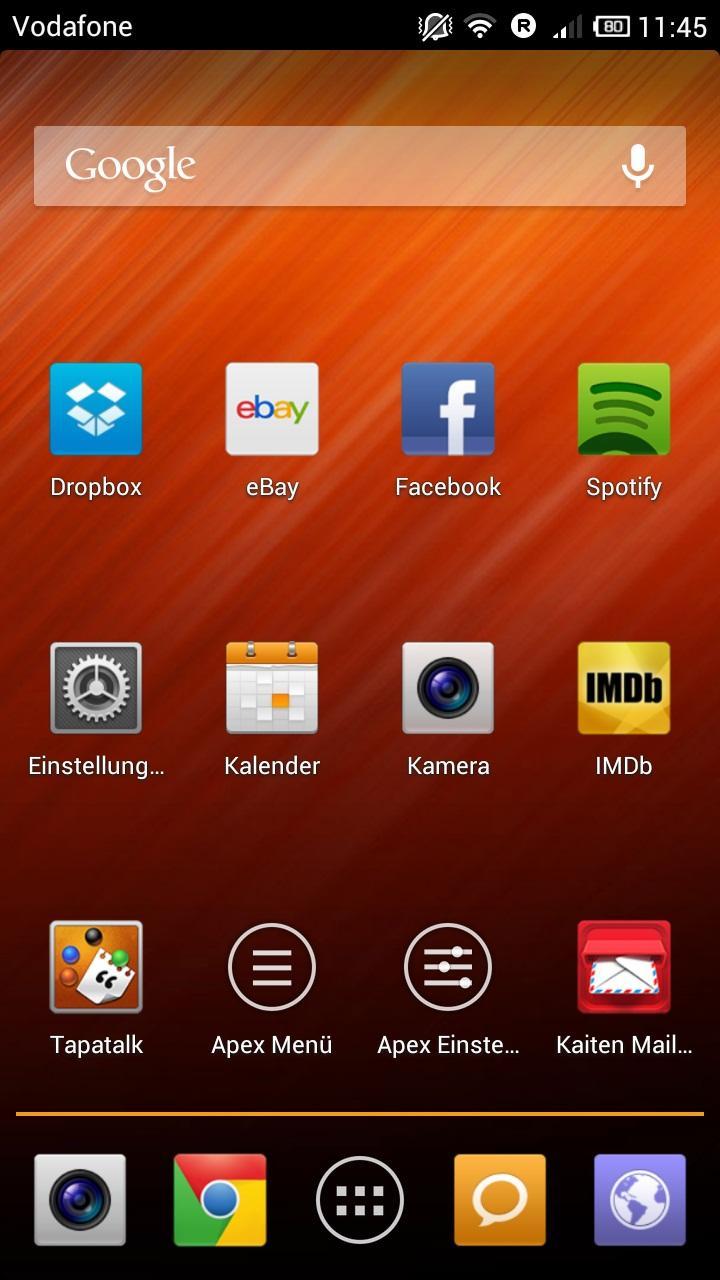Launch Kaiten Mail
The height and width of the screenshot is (1280, 720).
(623, 966)
